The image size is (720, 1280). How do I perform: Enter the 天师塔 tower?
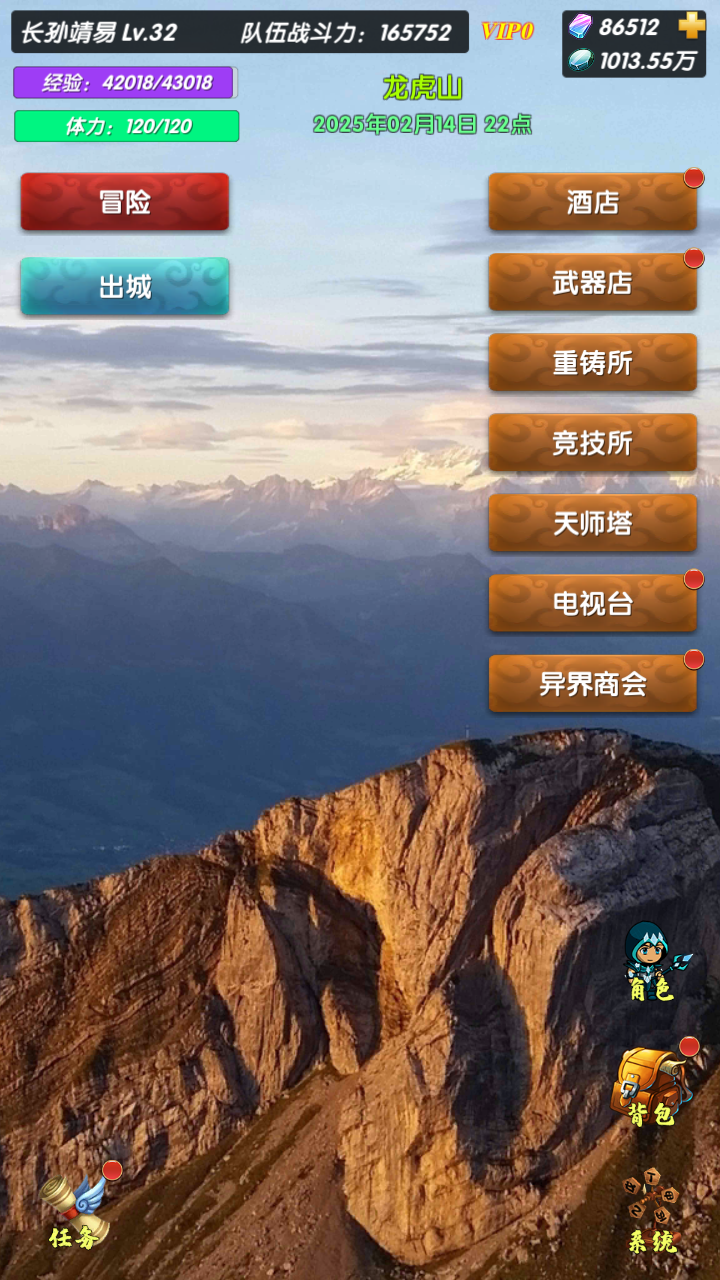[x=592, y=522]
